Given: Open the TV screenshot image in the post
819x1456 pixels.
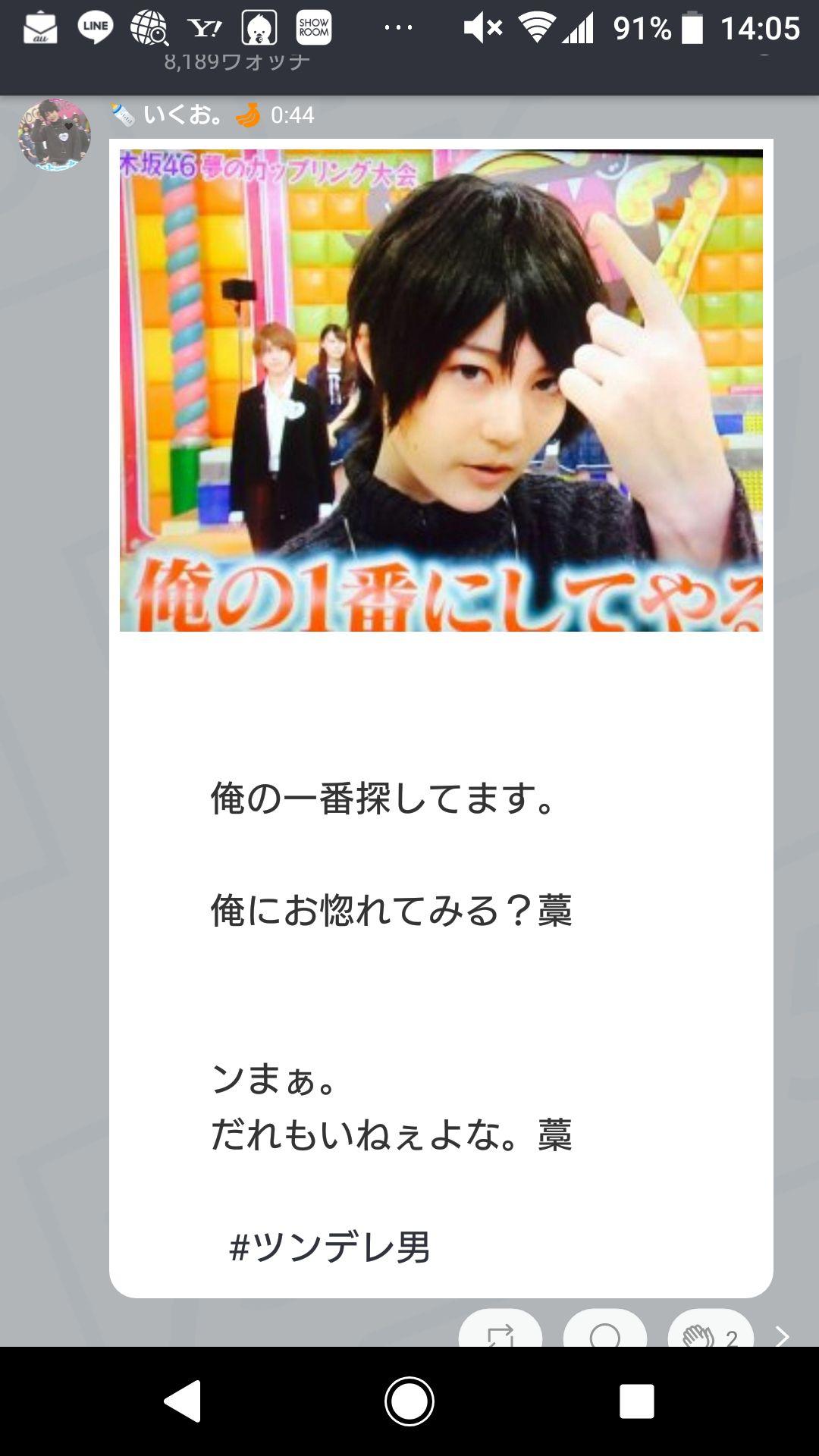Looking at the screenshot, I should coord(441,390).
